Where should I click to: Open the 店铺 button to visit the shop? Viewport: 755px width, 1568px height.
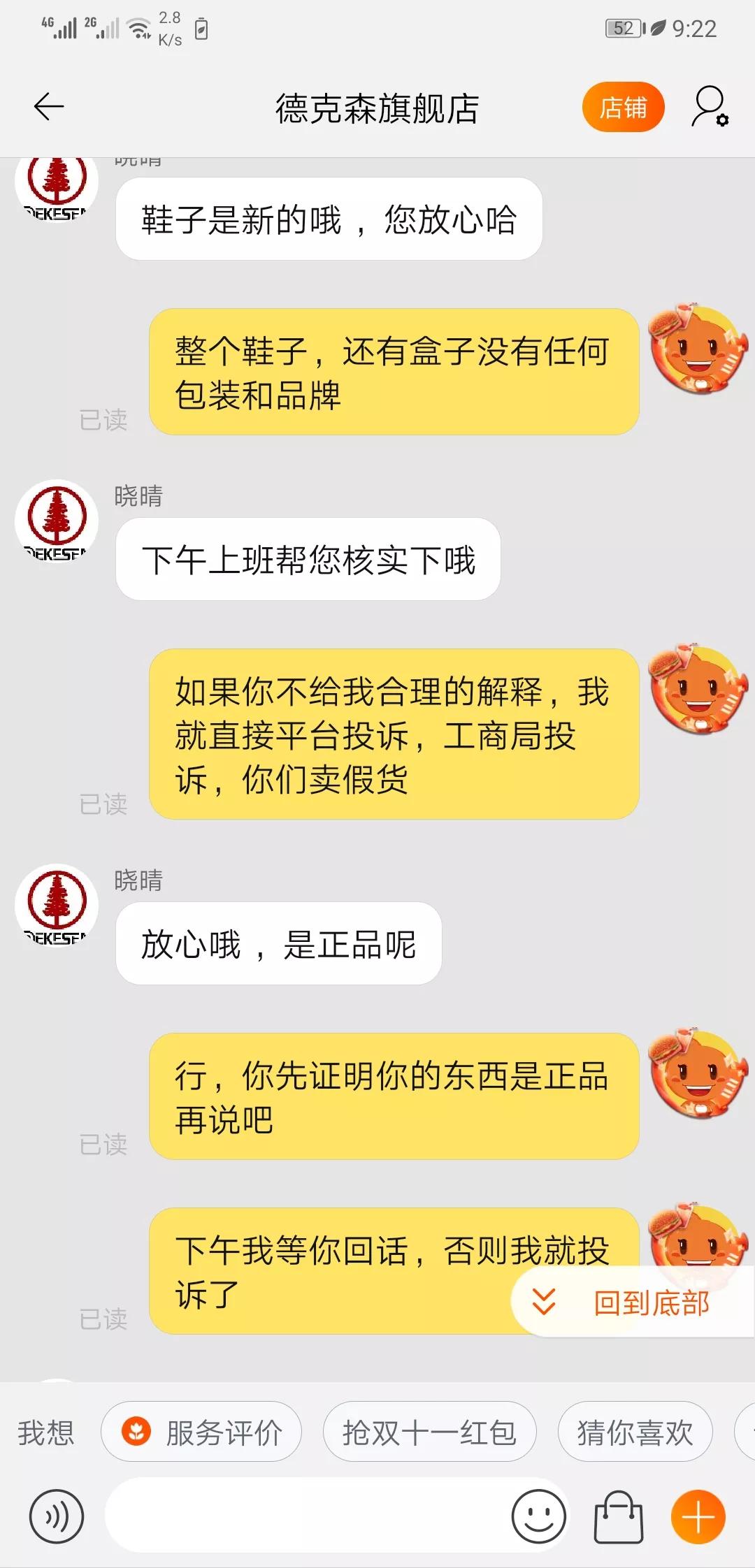(x=623, y=106)
